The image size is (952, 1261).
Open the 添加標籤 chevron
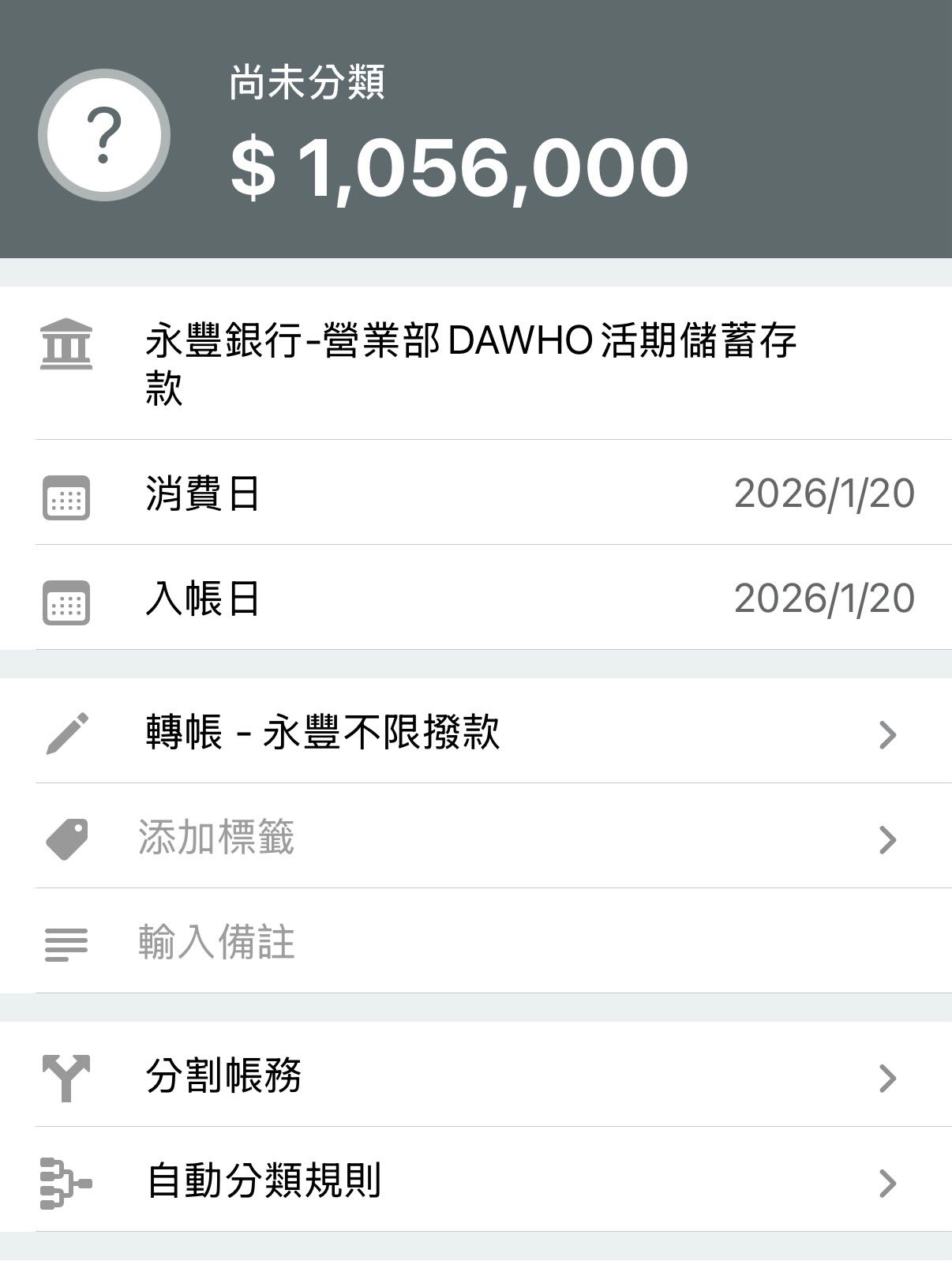point(886,841)
